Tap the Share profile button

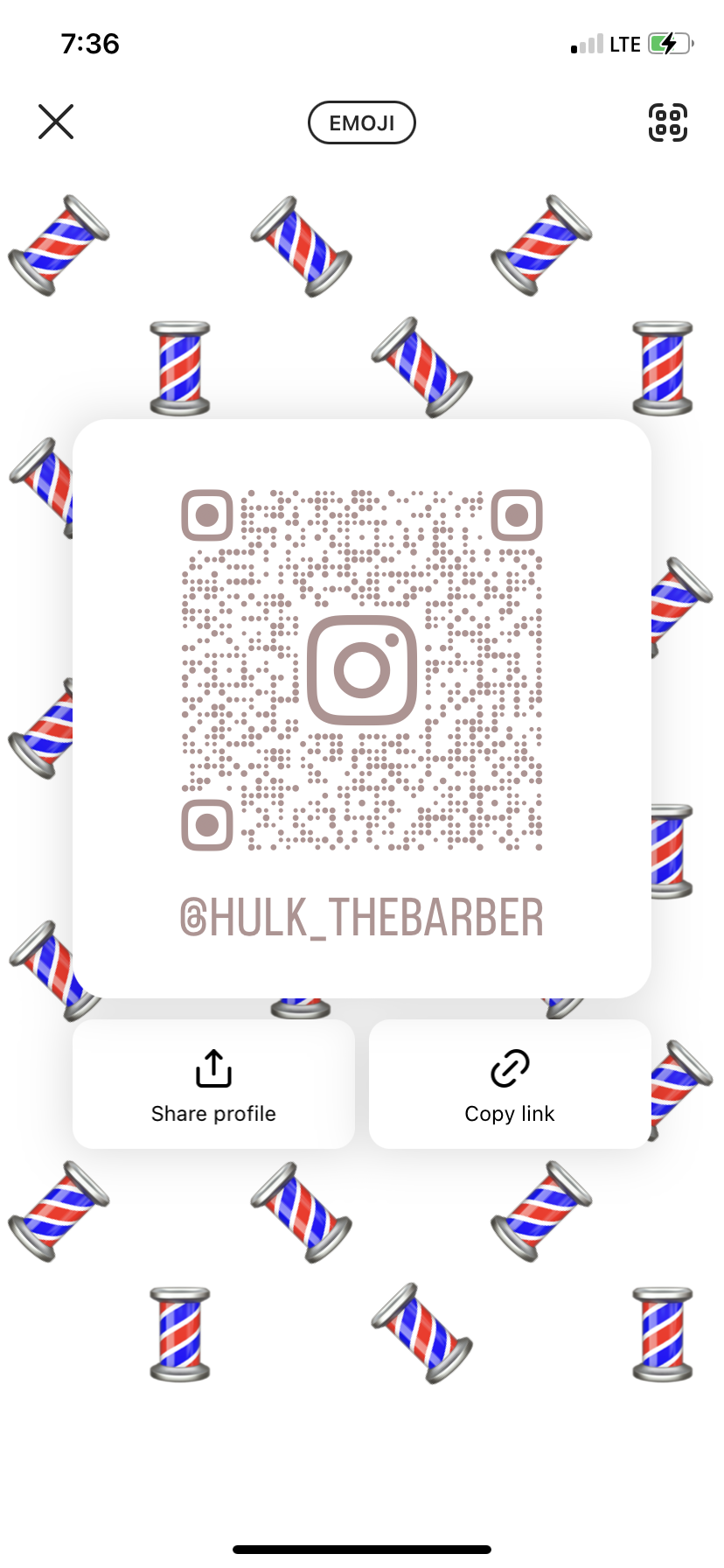[x=213, y=1084]
